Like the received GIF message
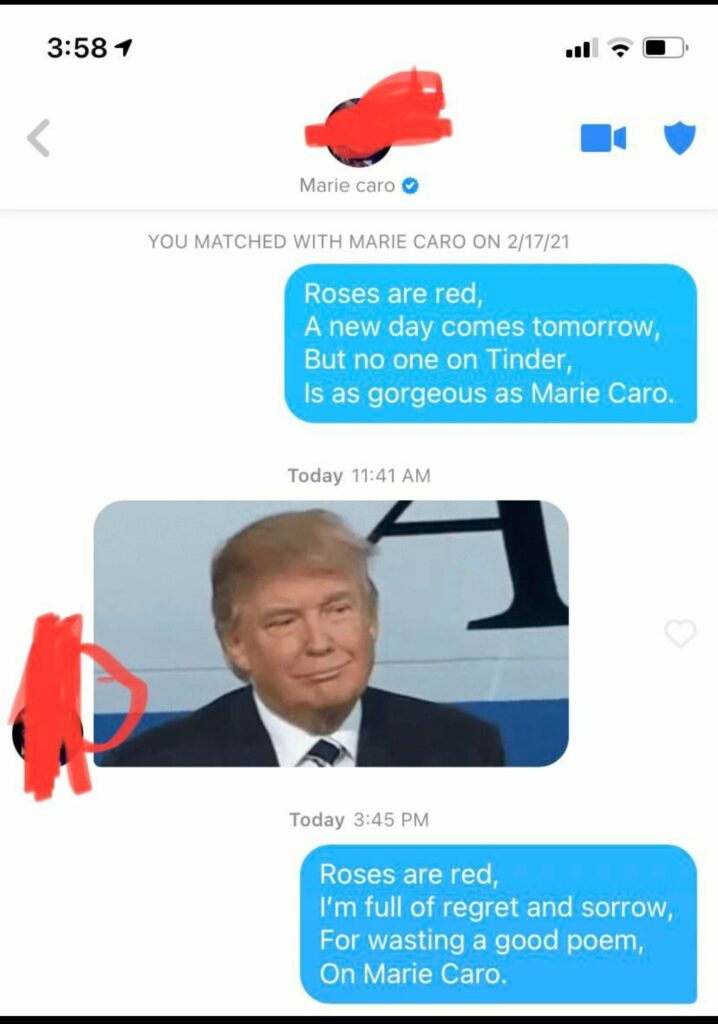The height and width of the screenshot is (1024, 718). point(680,633)
